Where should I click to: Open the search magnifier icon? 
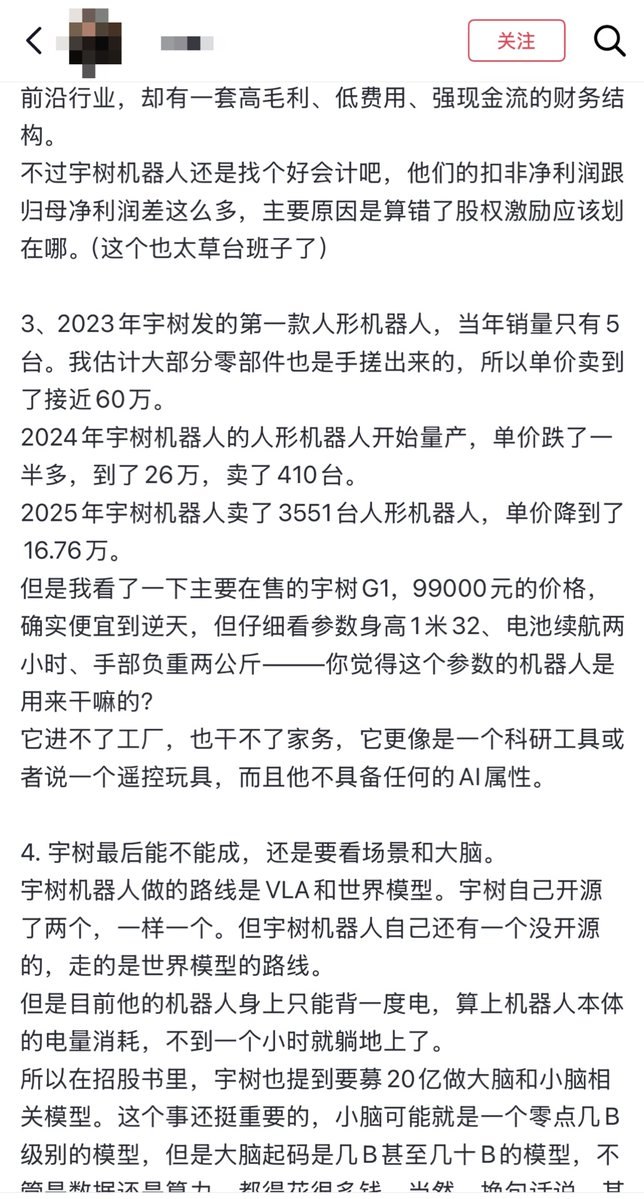click(609, 41)
